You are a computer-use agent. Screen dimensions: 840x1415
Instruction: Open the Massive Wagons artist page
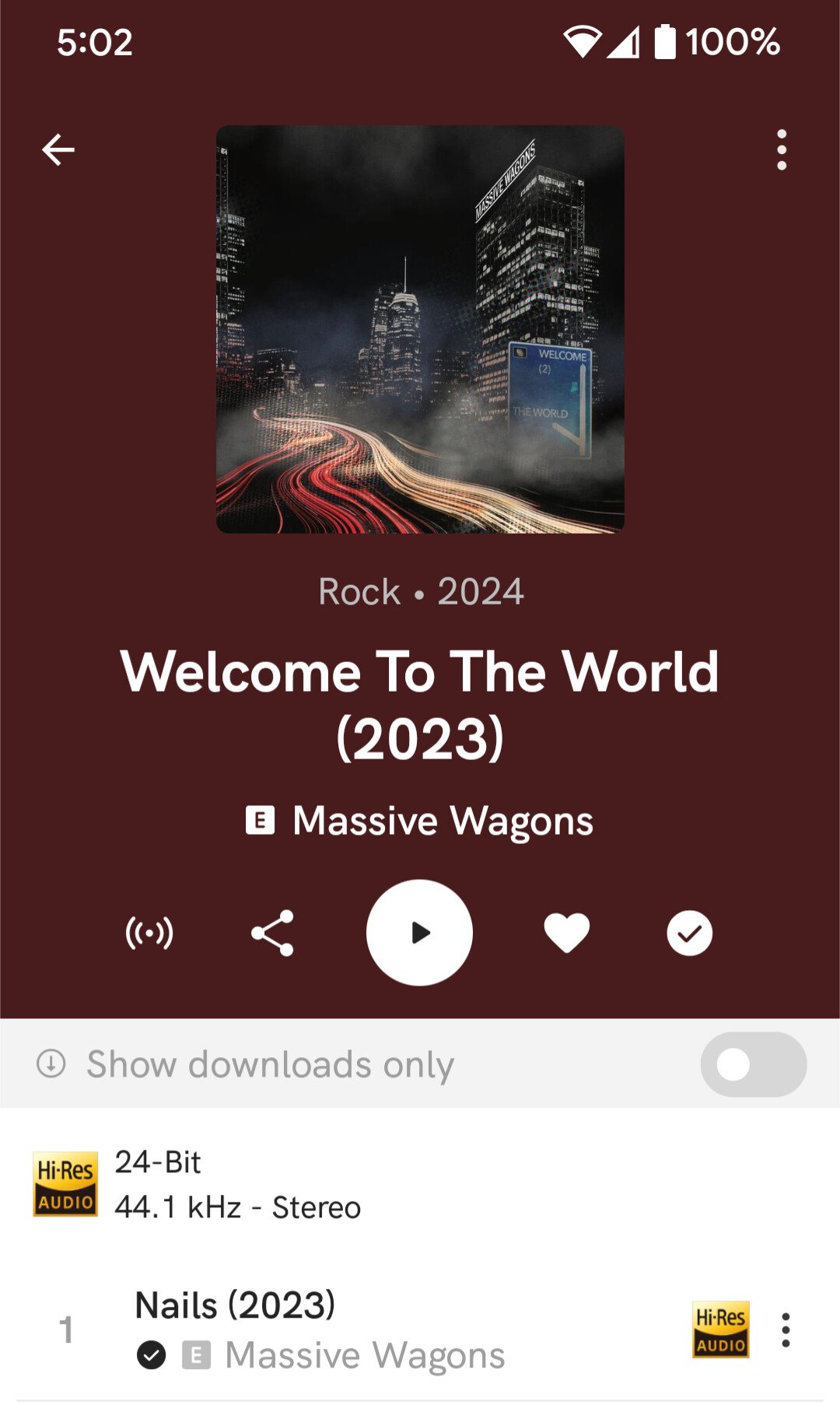pyautogui.click(x=442, y=821)
